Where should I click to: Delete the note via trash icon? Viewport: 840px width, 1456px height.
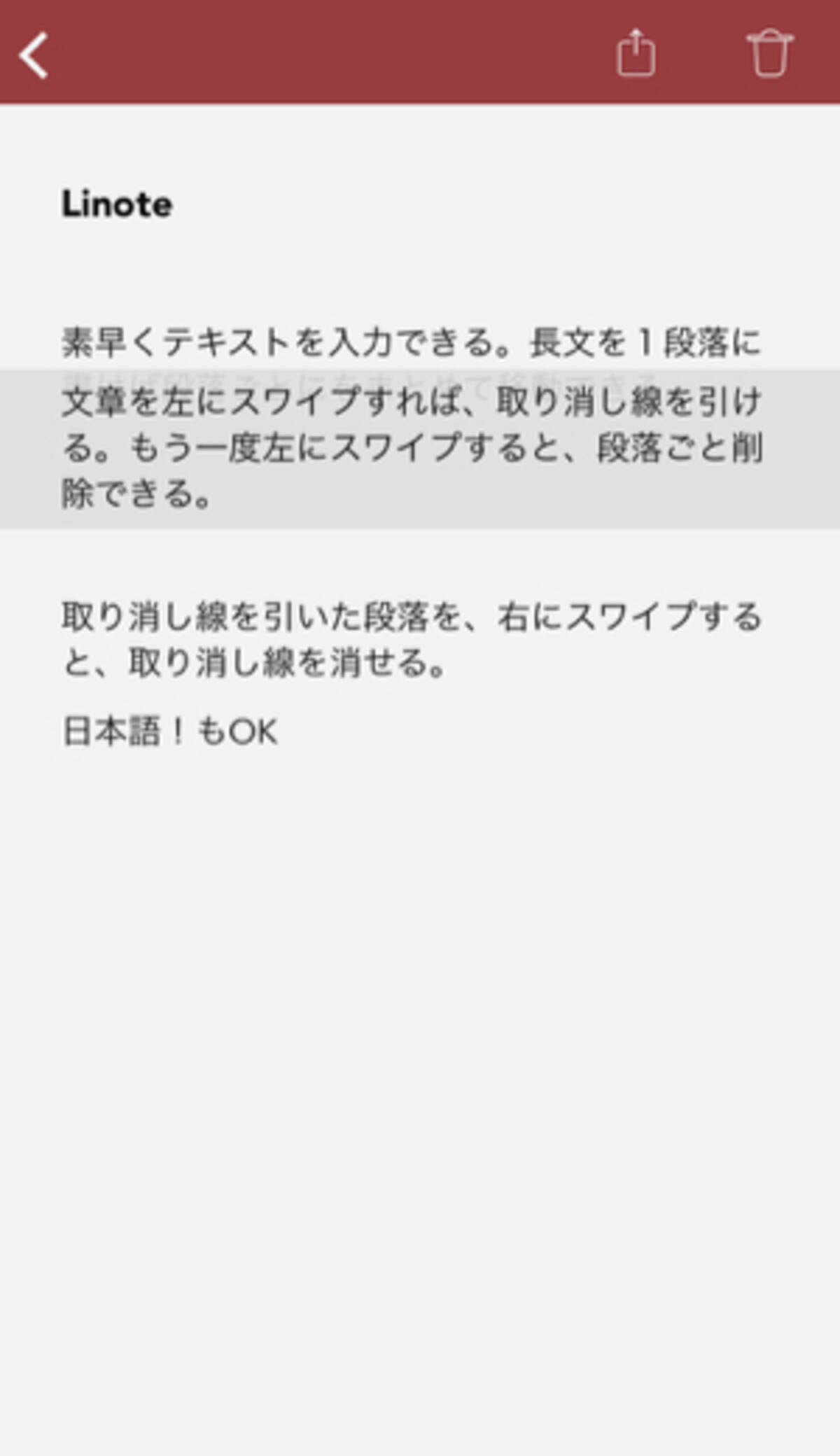tap(770, 53)
